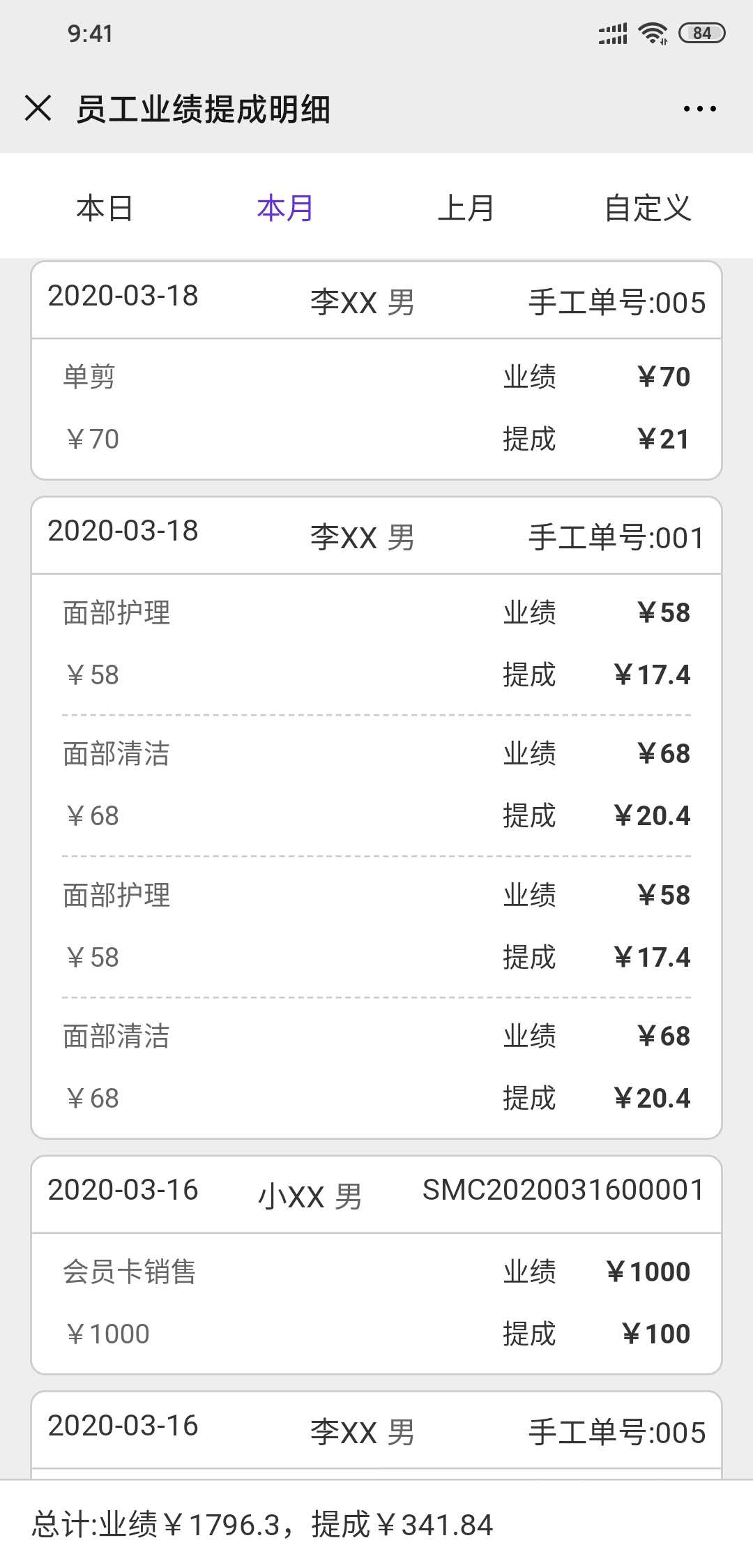This screenshot has height=1568, width=753.
Task: Open the three-dot overflow menu
Action: click(699, 109)
